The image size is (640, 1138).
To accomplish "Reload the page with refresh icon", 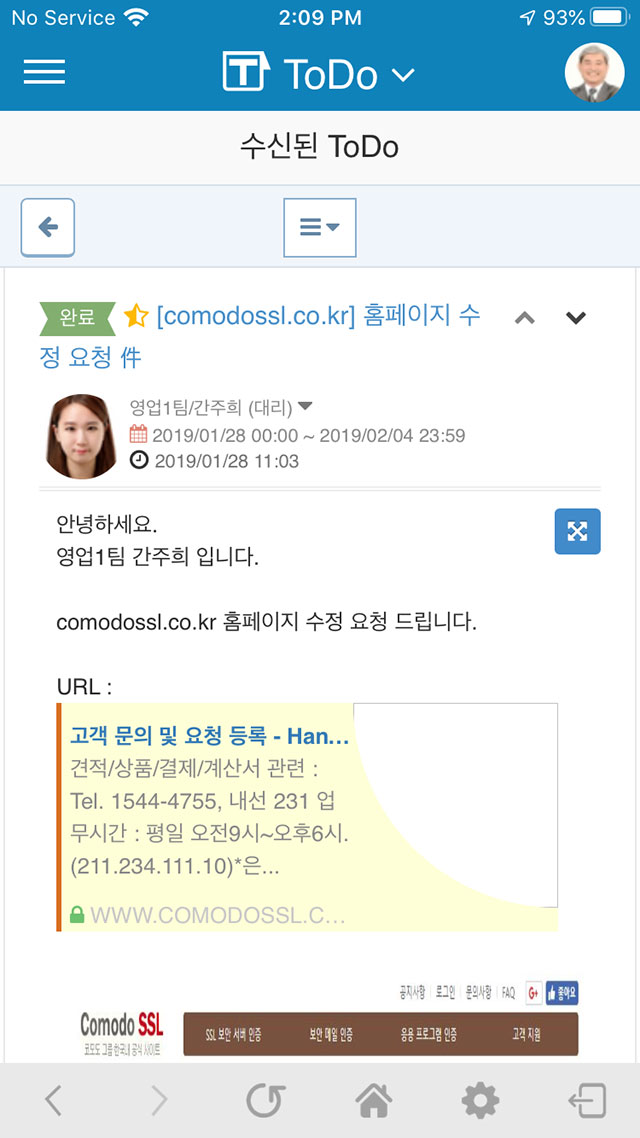I will coord(266,1101).
